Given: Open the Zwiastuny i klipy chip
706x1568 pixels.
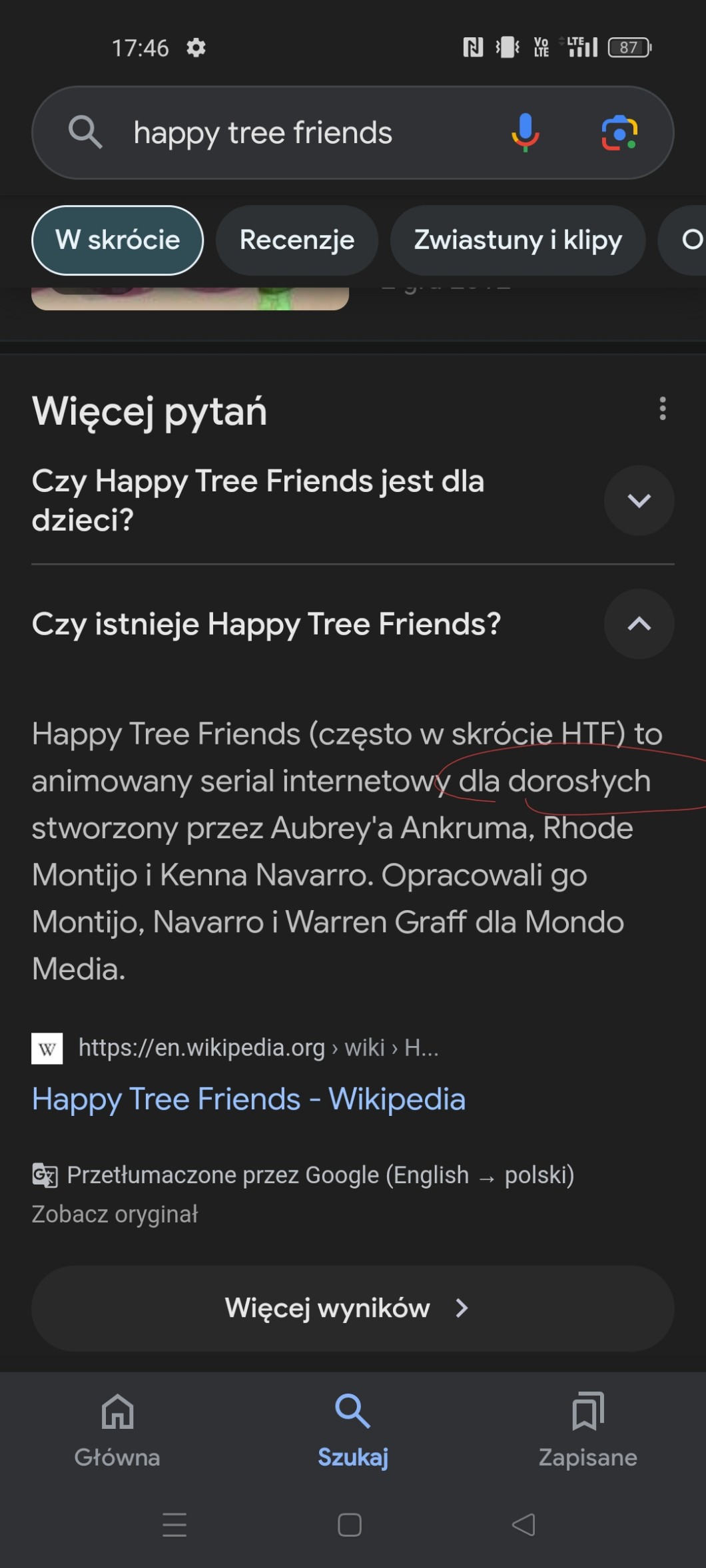Looking at the screenshot, I should 518,240.
